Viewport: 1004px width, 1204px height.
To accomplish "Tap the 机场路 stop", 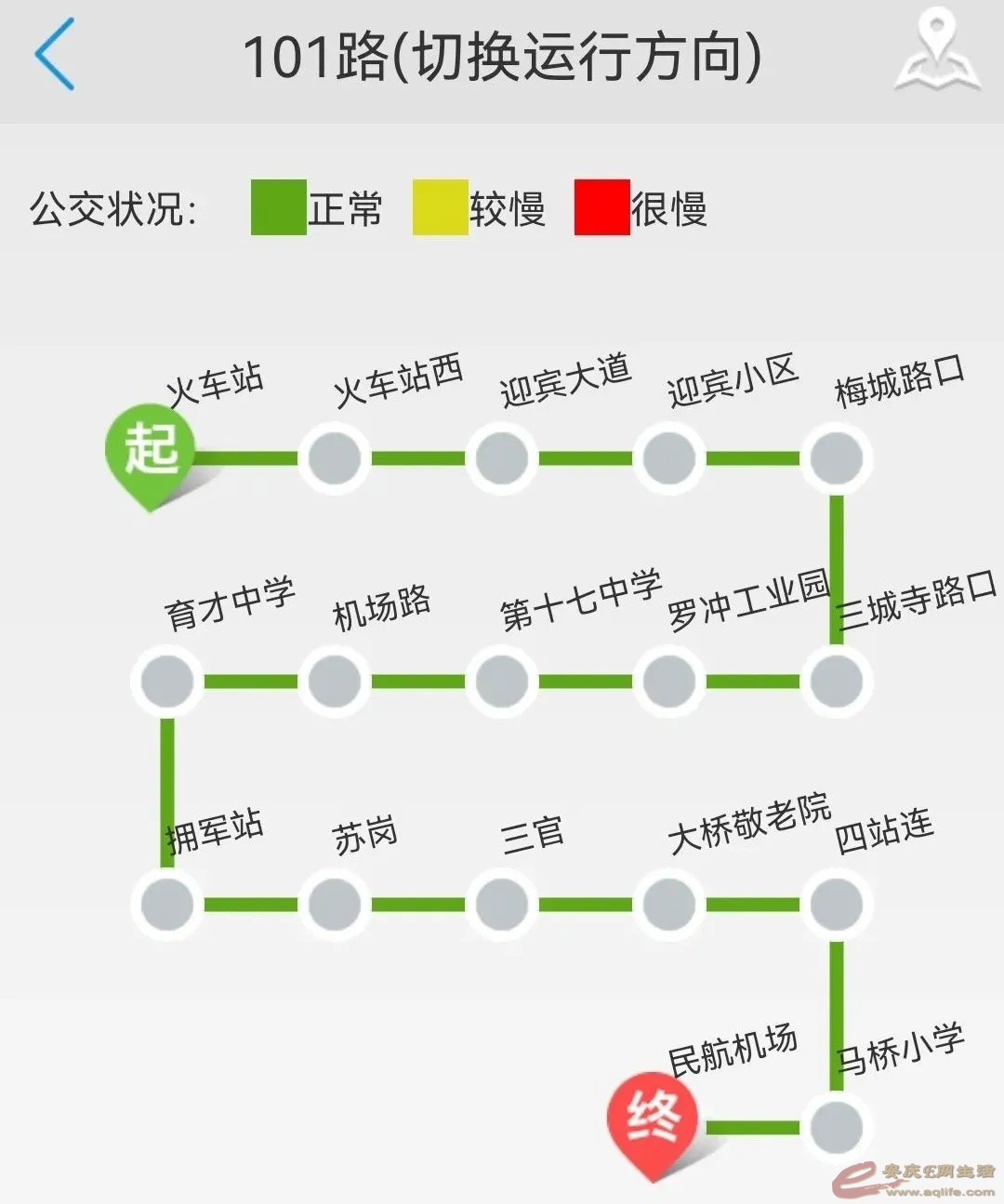I will pyautogui.click(x=335, y=681).
